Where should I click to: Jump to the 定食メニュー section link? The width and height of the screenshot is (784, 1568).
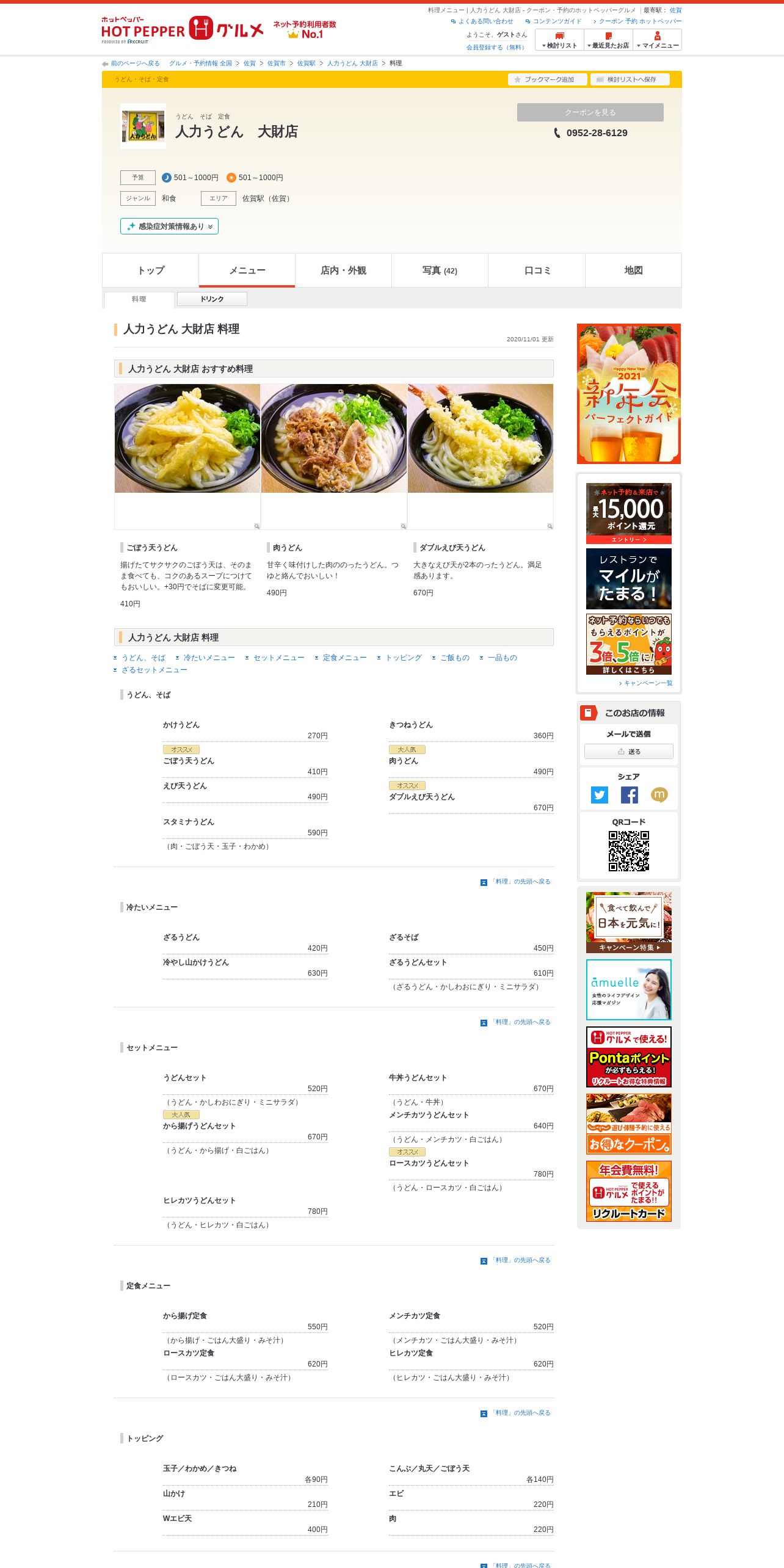pos(344,658)
